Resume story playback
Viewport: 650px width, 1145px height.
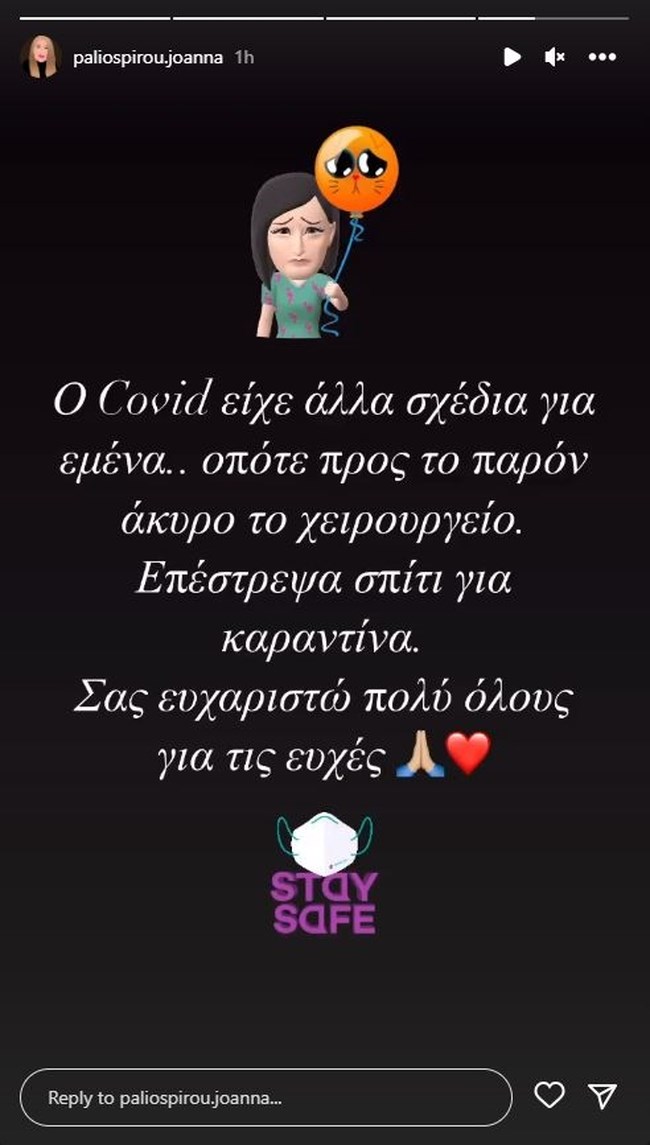point(511,57)
